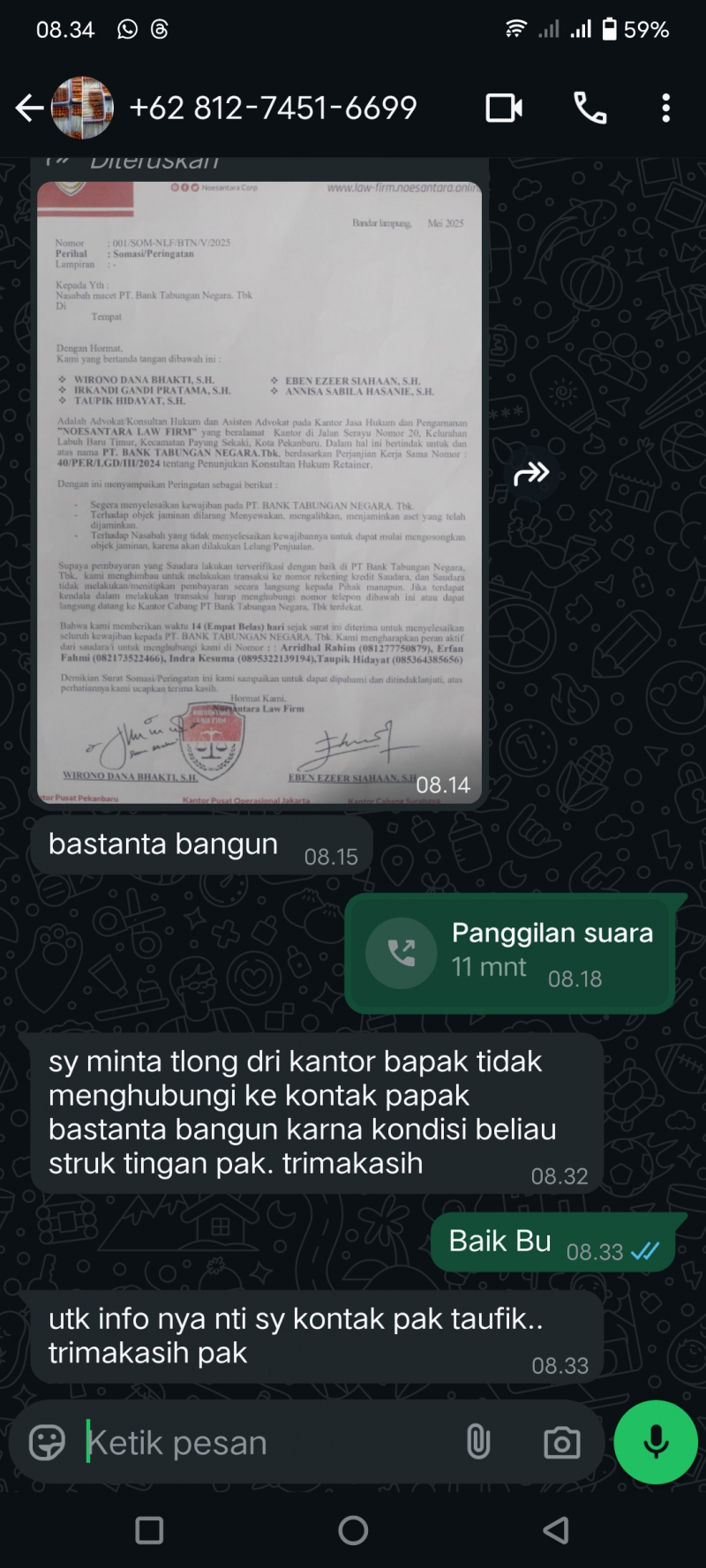Image resolution: width=706 pixels, height=1568 pixels.
Task: Focus the Ketik pesan message field
Action: pos(265,1443)
